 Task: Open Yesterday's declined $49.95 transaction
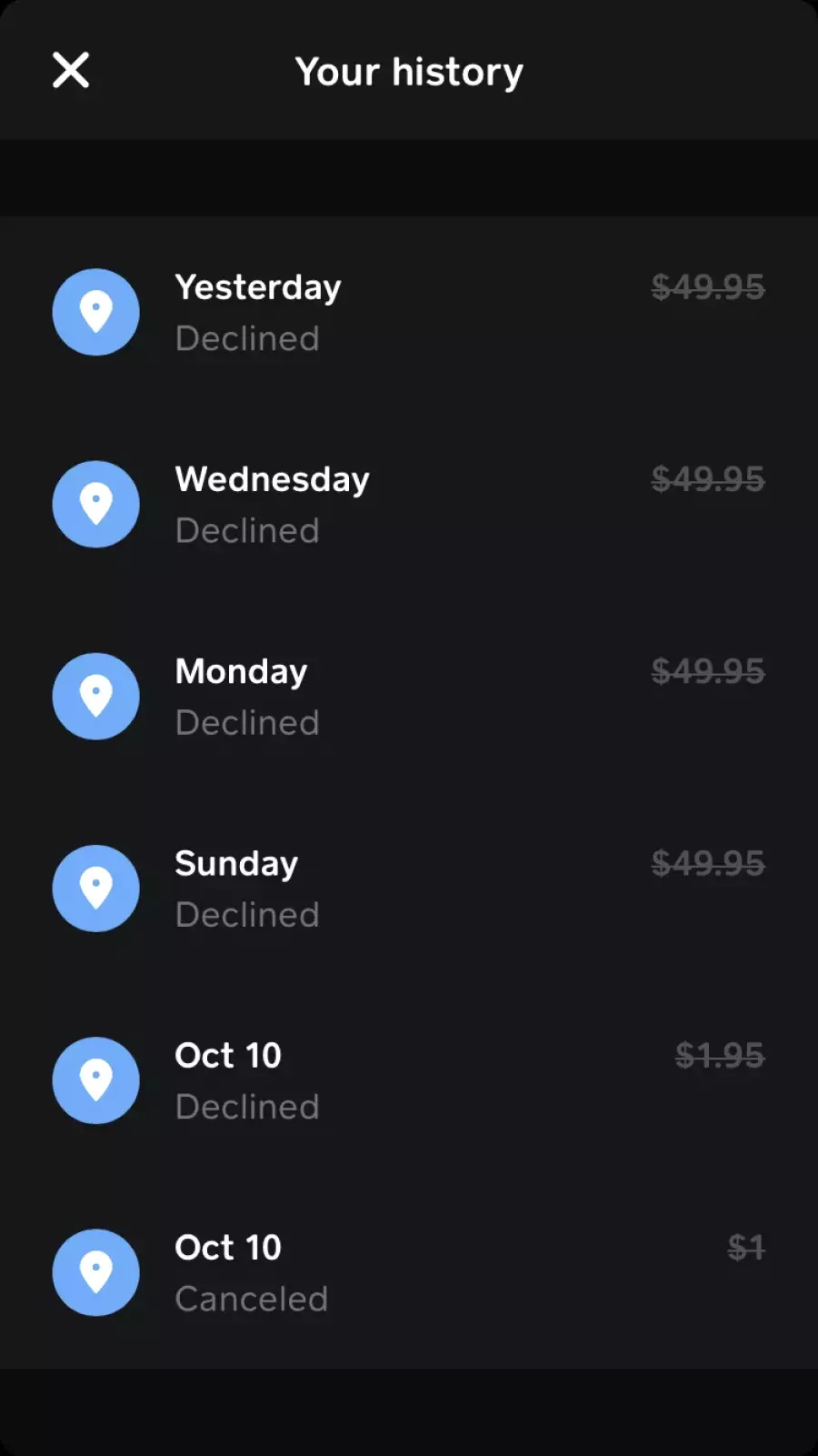pyautogui.click(x=409, y=312)
